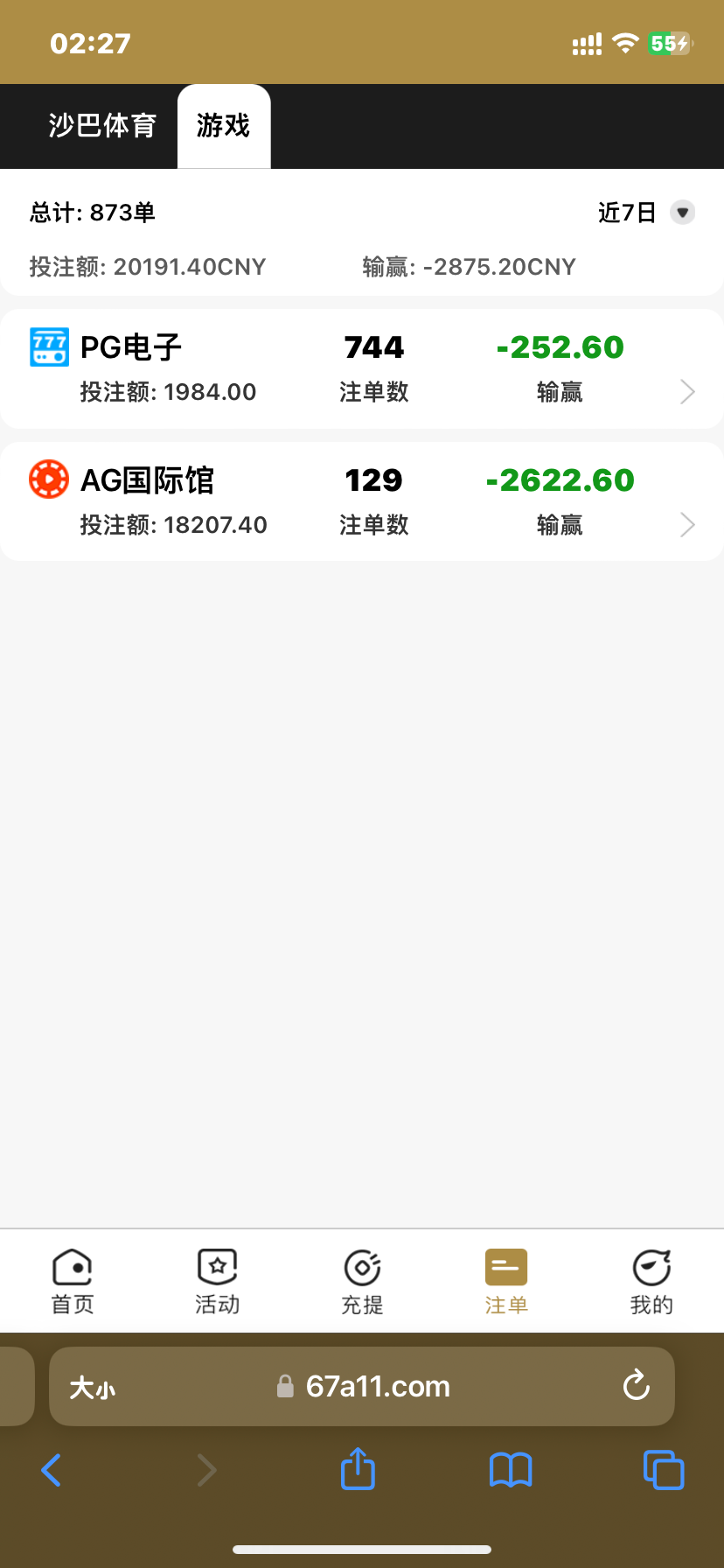Select the 游戏 tab
Viewport: 724px width, 1568px height.
(224, 126)
